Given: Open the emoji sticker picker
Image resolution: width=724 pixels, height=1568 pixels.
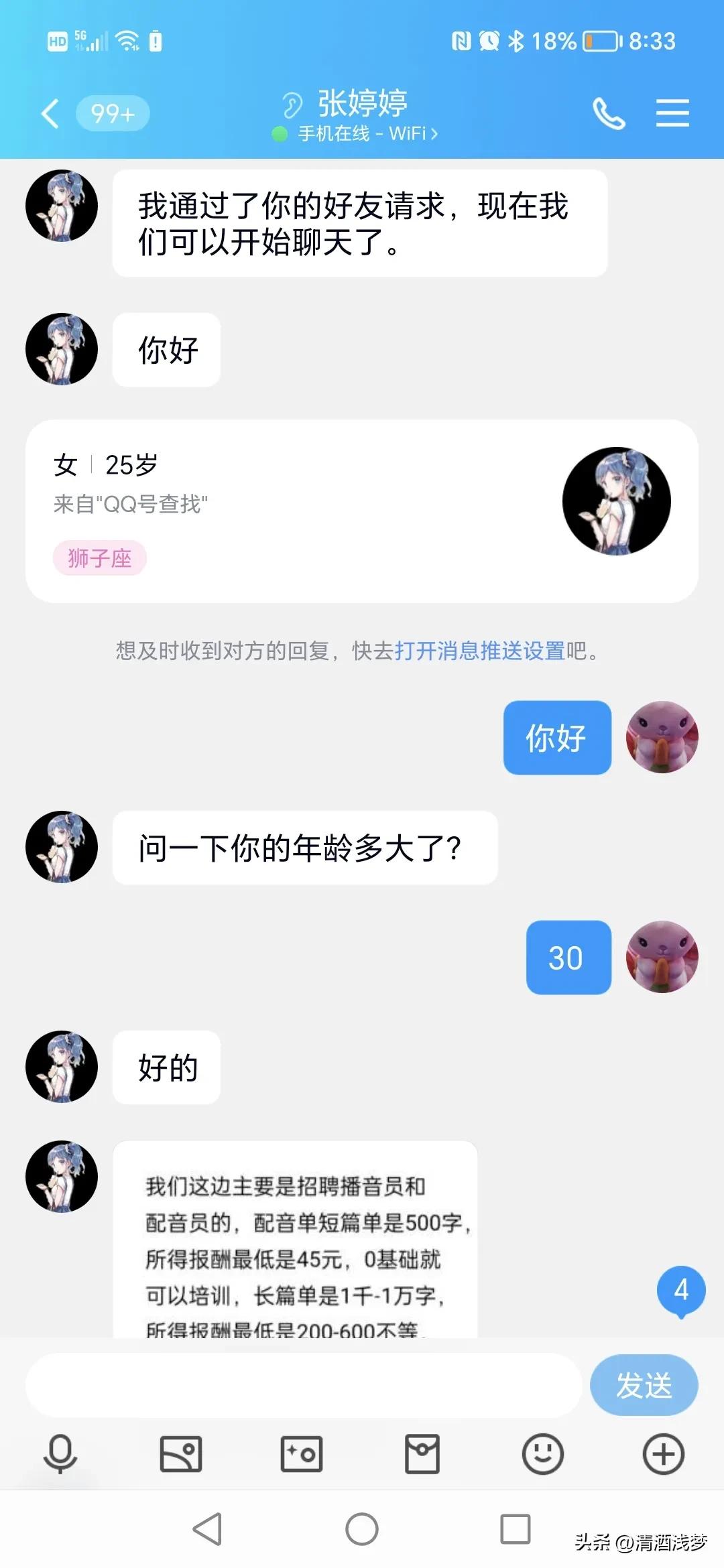Looking at the screenshot, I should [x=542, y=1454].
